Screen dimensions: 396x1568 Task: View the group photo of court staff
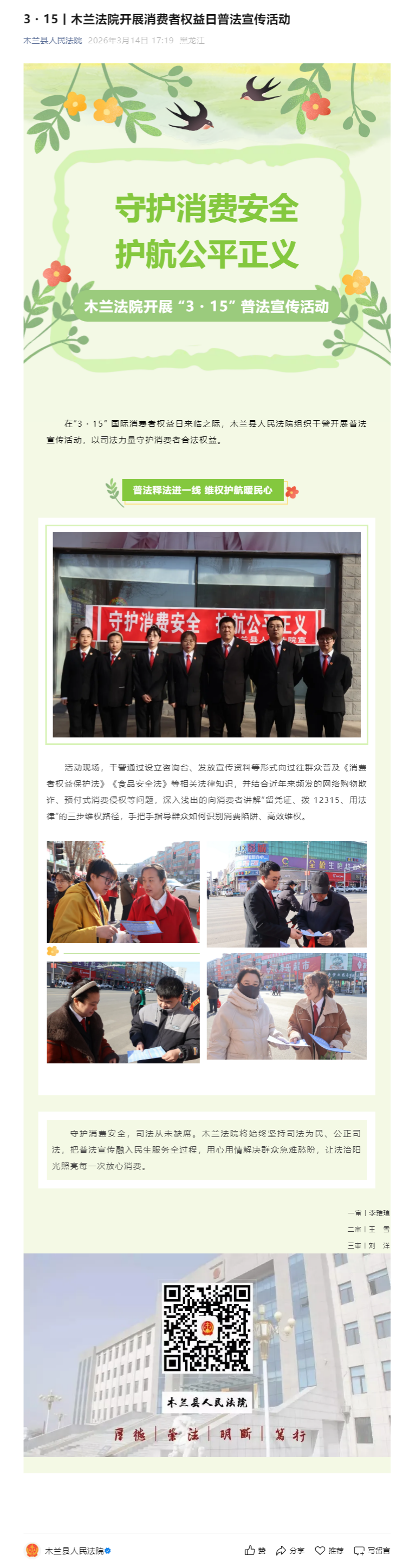pyautogui.click(x=206, y=634)
